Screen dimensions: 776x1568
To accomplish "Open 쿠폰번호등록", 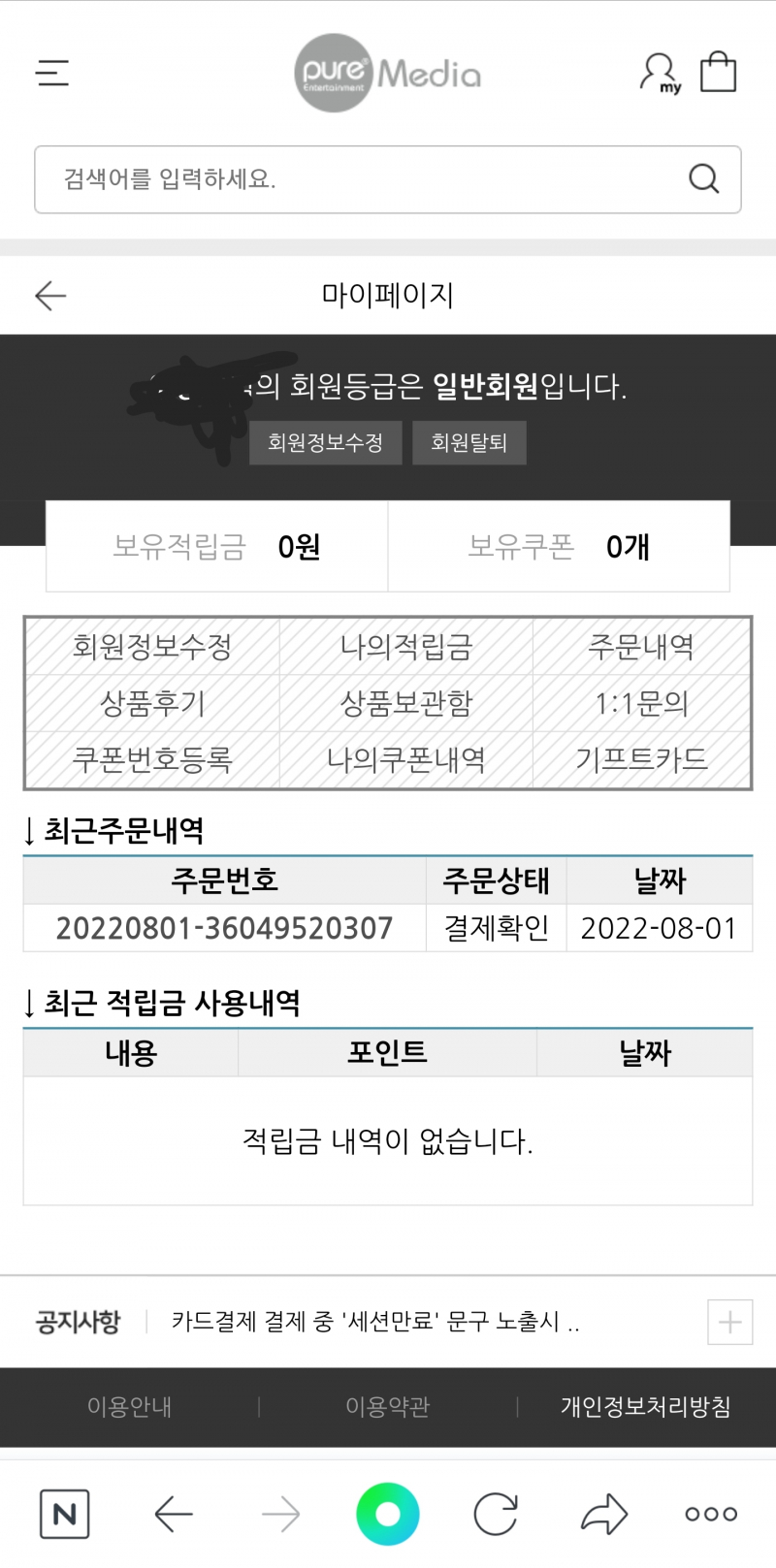I will pos(152,759).
